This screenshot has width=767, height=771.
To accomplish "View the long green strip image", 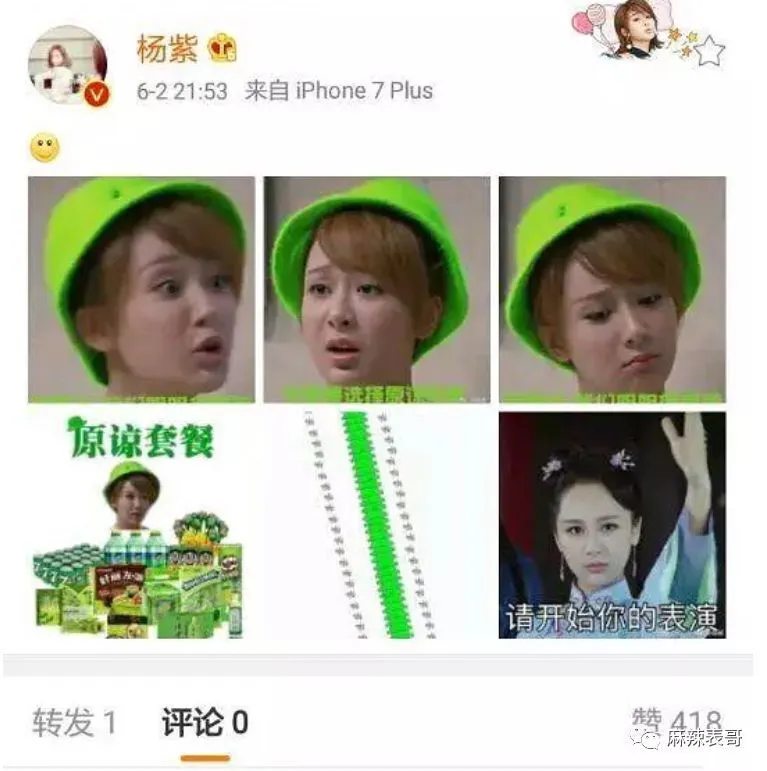I will (x=377, y=525).
